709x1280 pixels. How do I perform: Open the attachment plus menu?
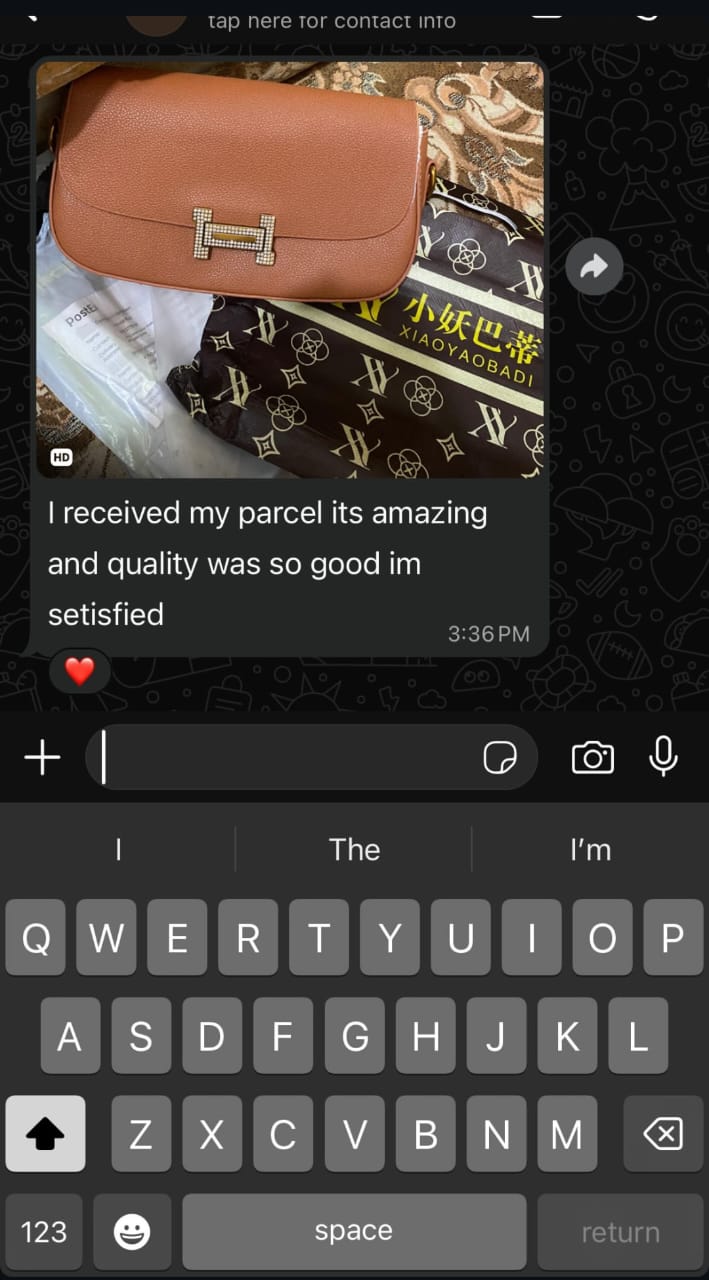(x=42, y=758)
